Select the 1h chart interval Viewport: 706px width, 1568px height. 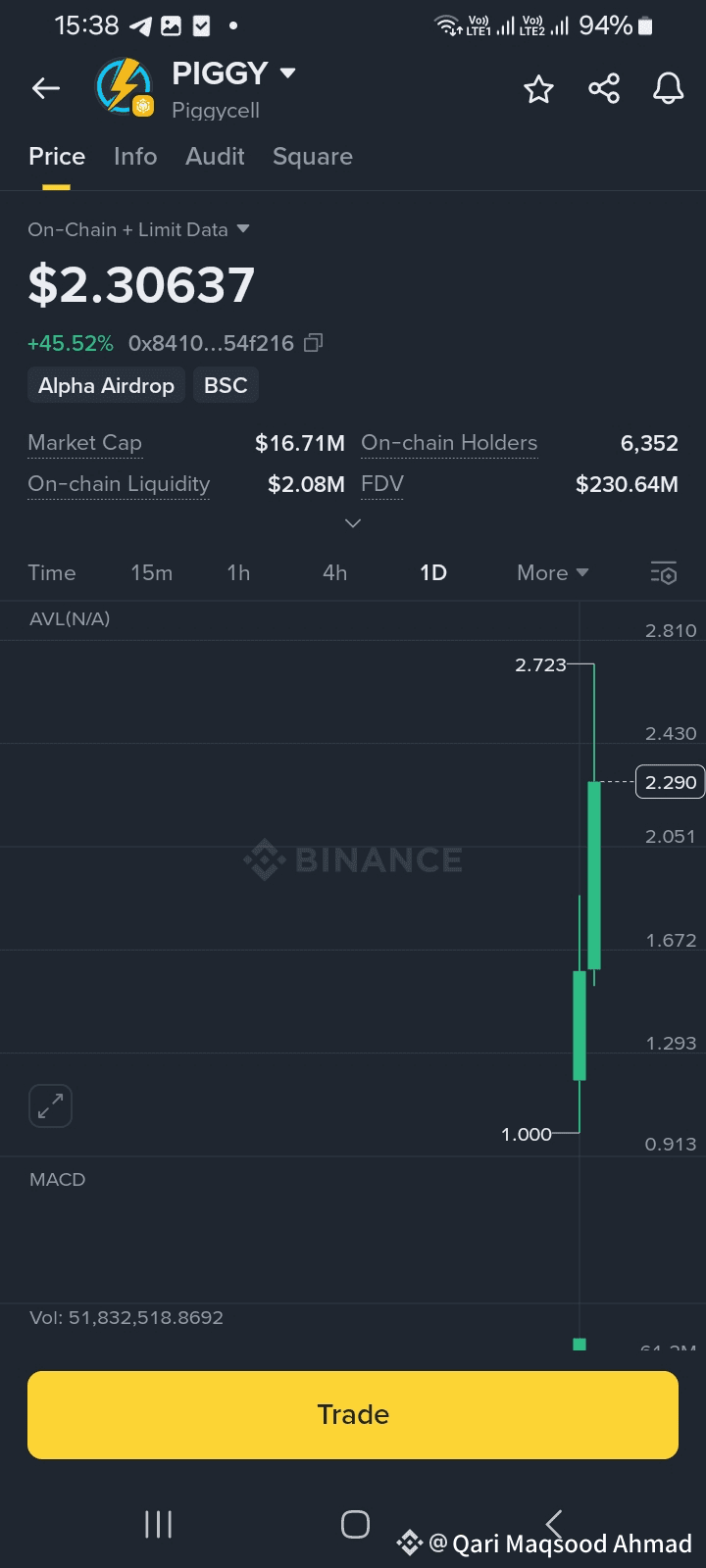coord(238,573)
